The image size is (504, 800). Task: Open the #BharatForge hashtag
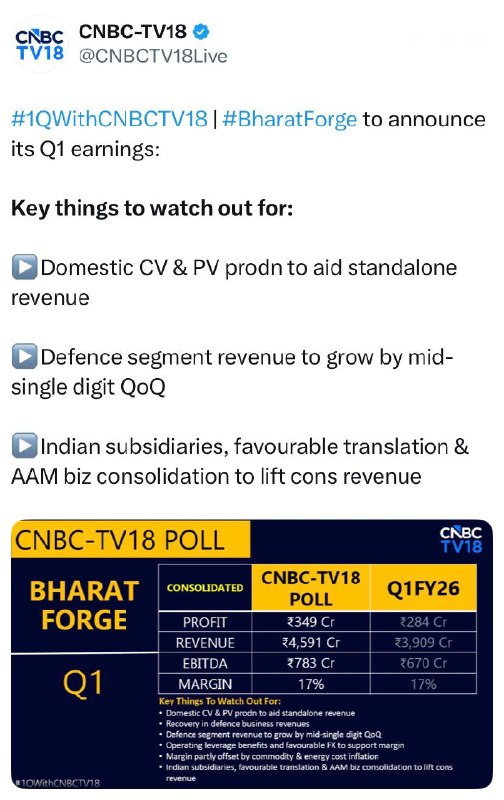click(x=289, y=119)
